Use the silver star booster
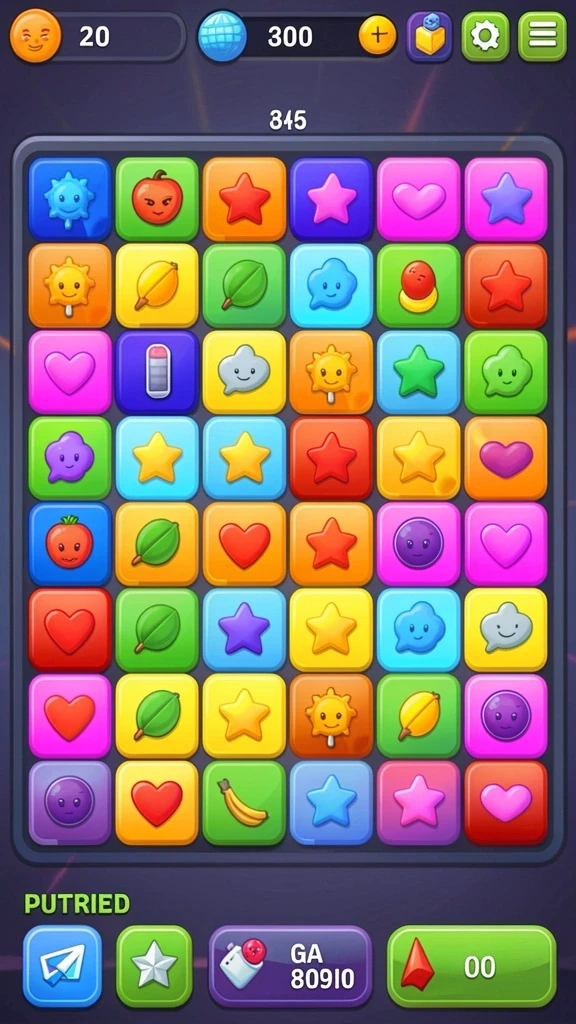This screenshot has height=1024, width=576. click(154, 965)
